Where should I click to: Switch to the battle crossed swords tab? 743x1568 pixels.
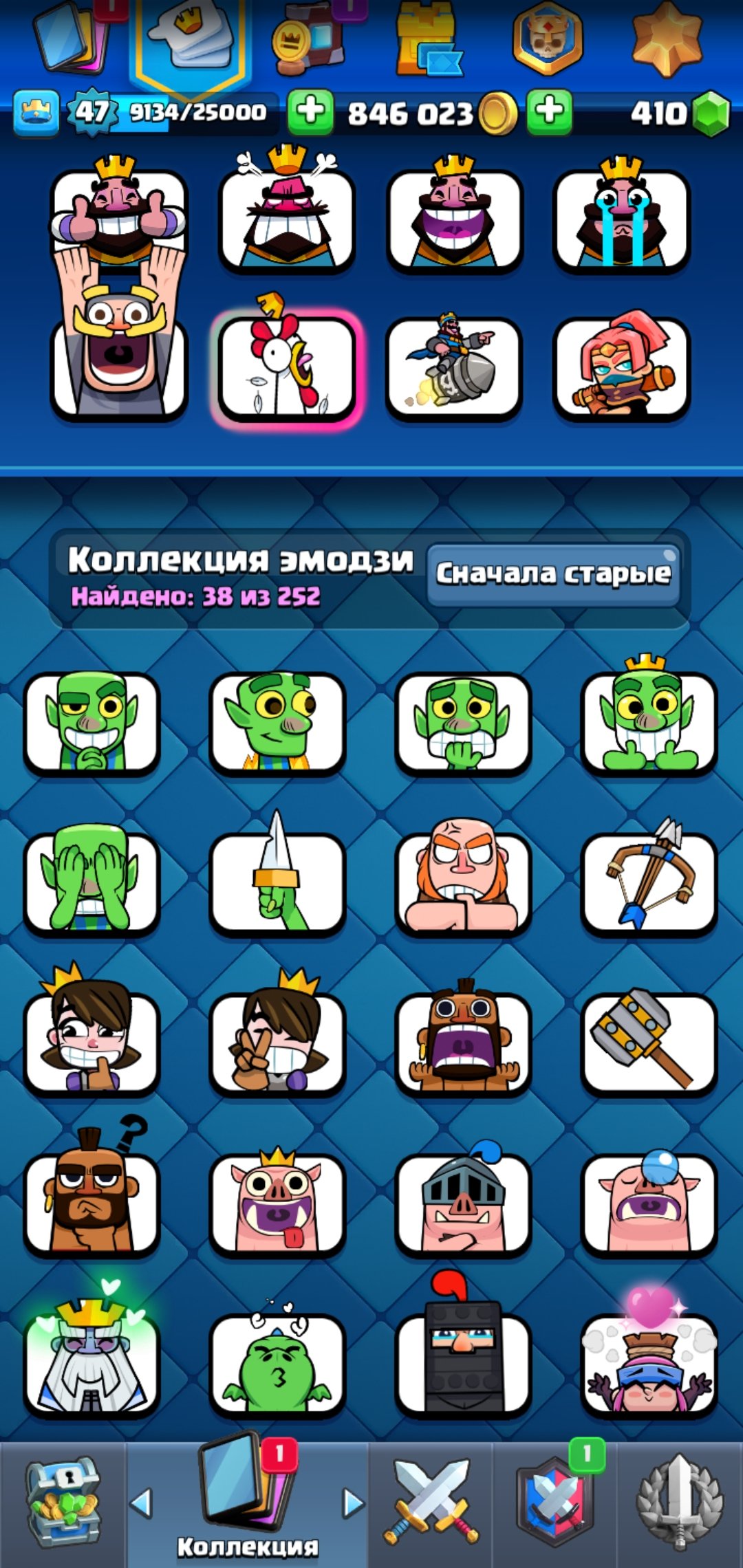(431, 1505)
